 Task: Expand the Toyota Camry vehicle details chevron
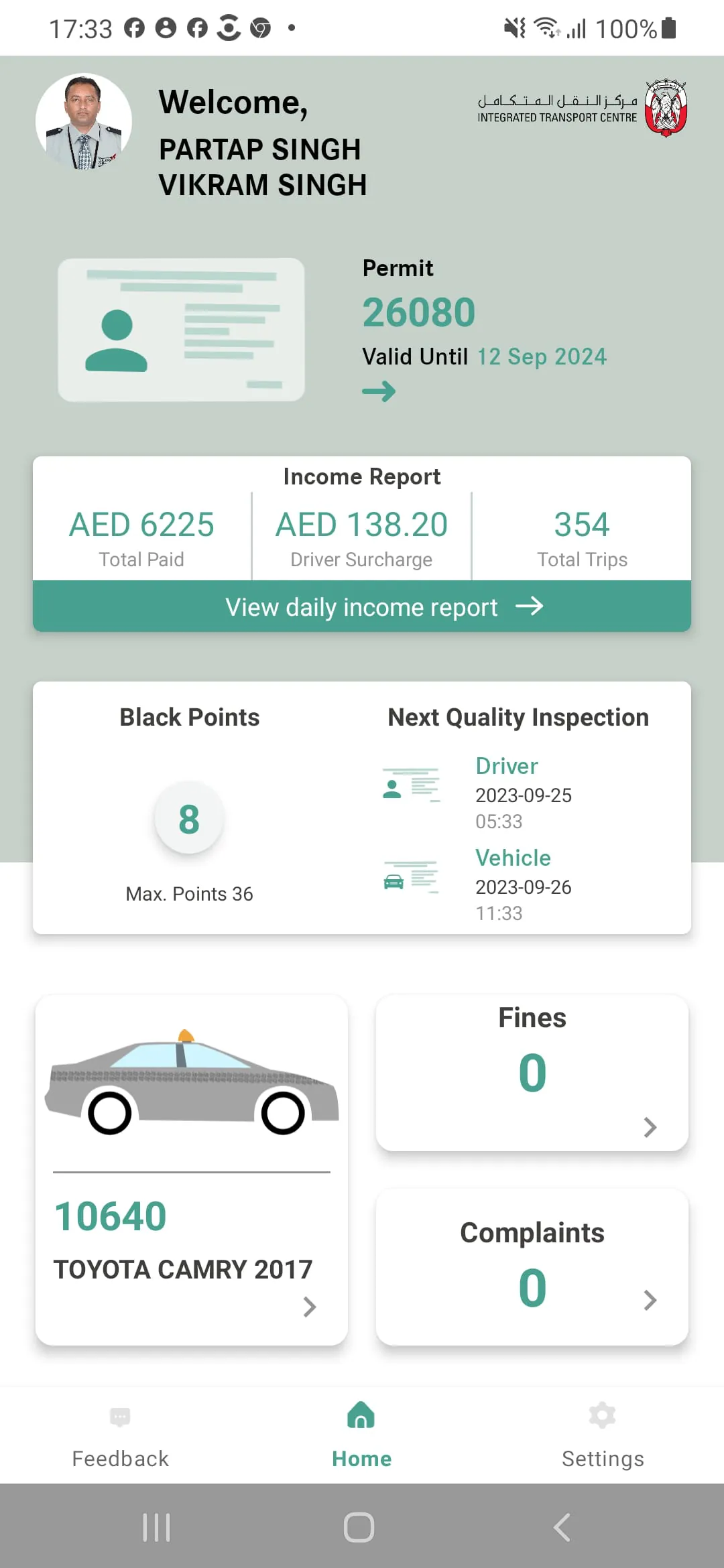[310, 1307]
